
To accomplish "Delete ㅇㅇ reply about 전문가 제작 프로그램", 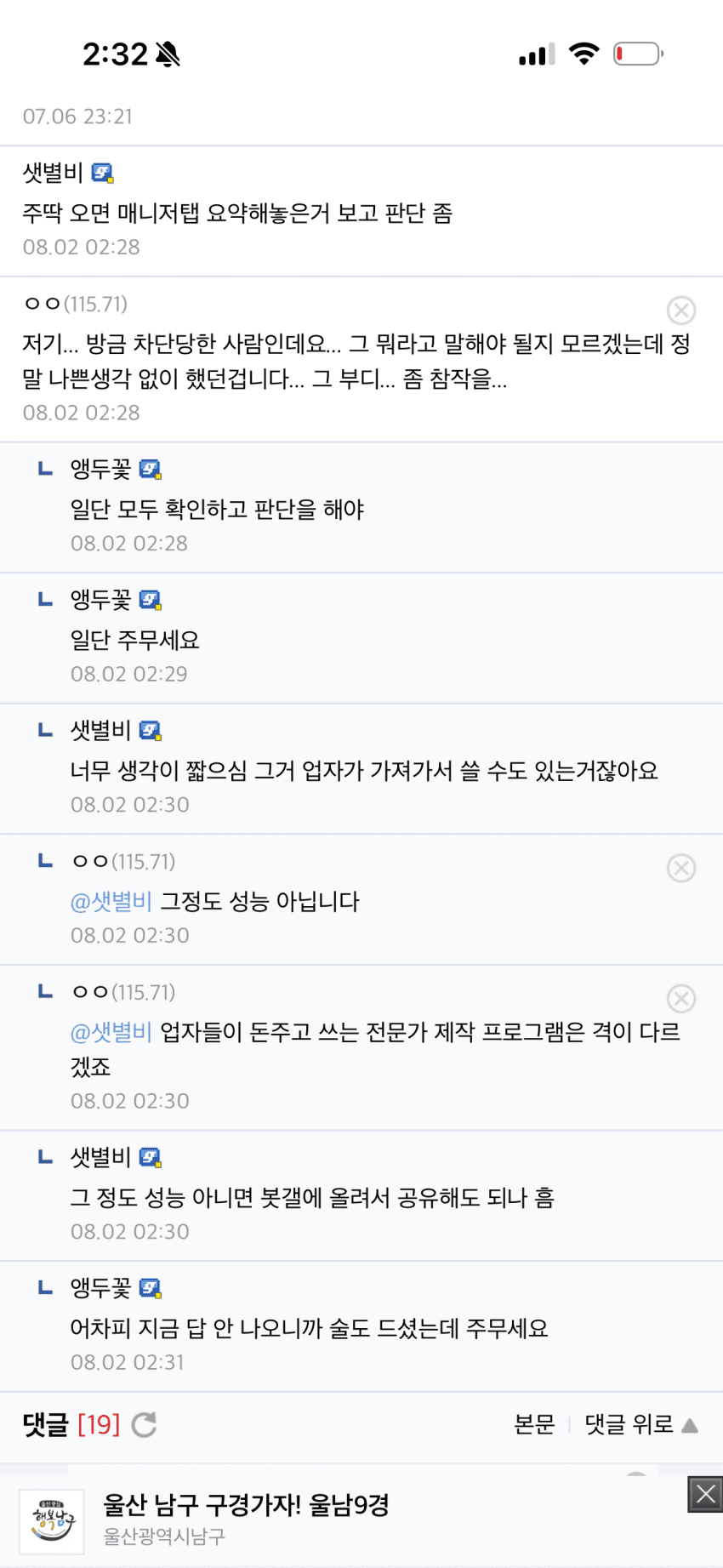I will click(680, 999).
